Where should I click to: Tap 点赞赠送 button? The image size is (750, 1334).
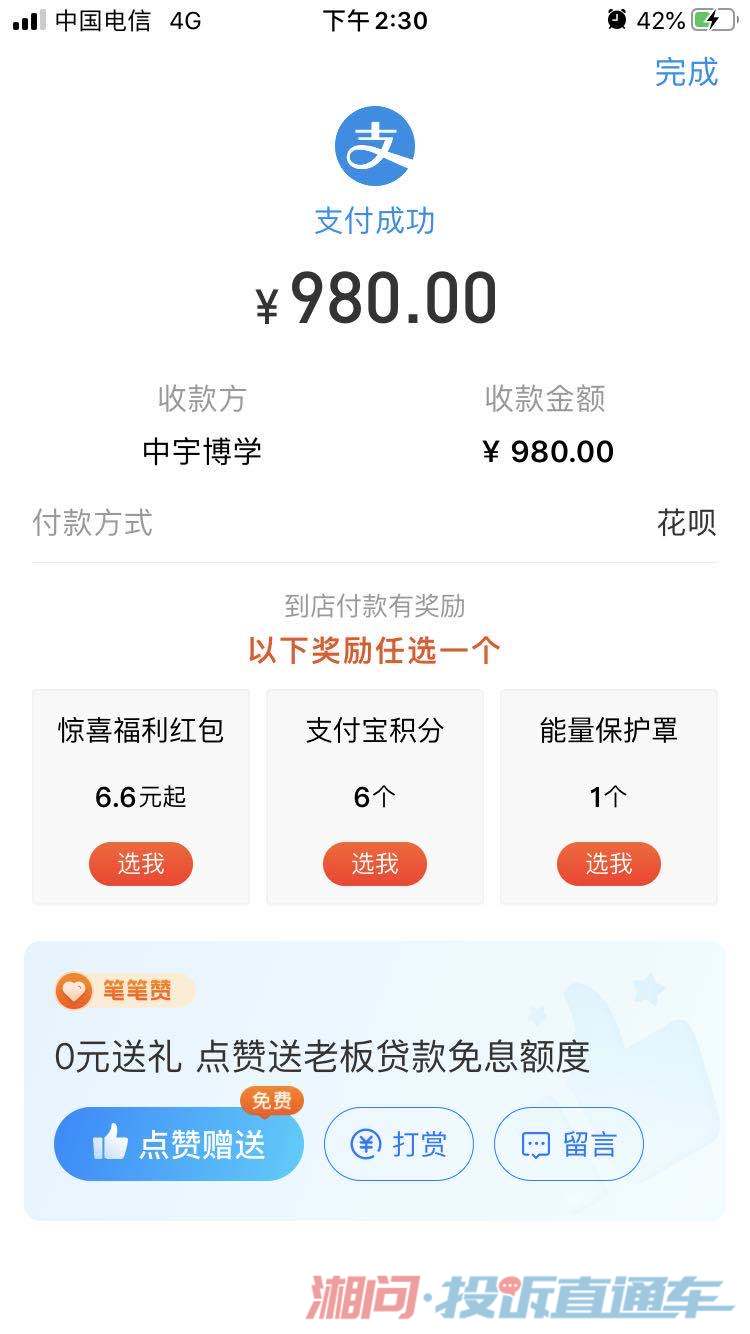[179, 1144]
